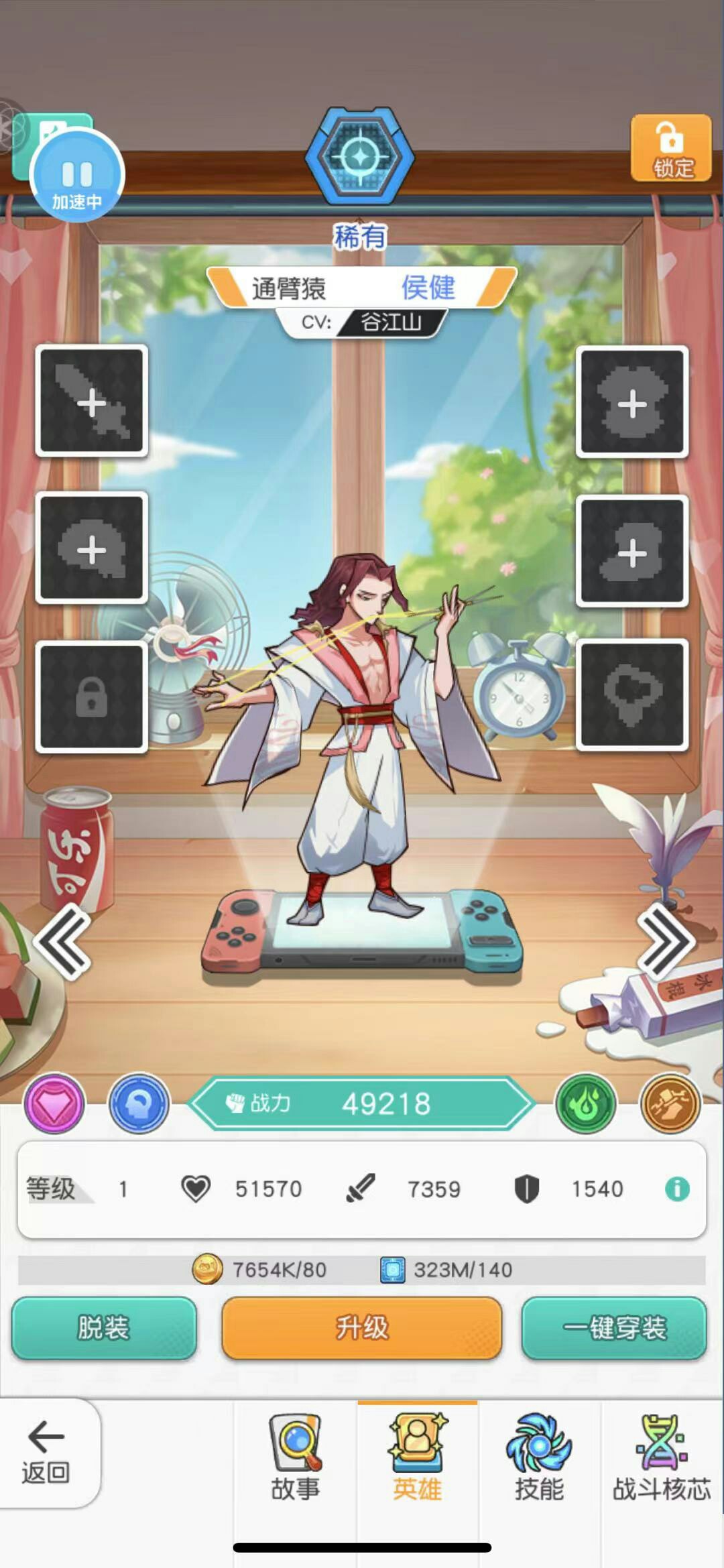
Task: Tap the green flame skill icon
Action: click(x=585, y=1103)
